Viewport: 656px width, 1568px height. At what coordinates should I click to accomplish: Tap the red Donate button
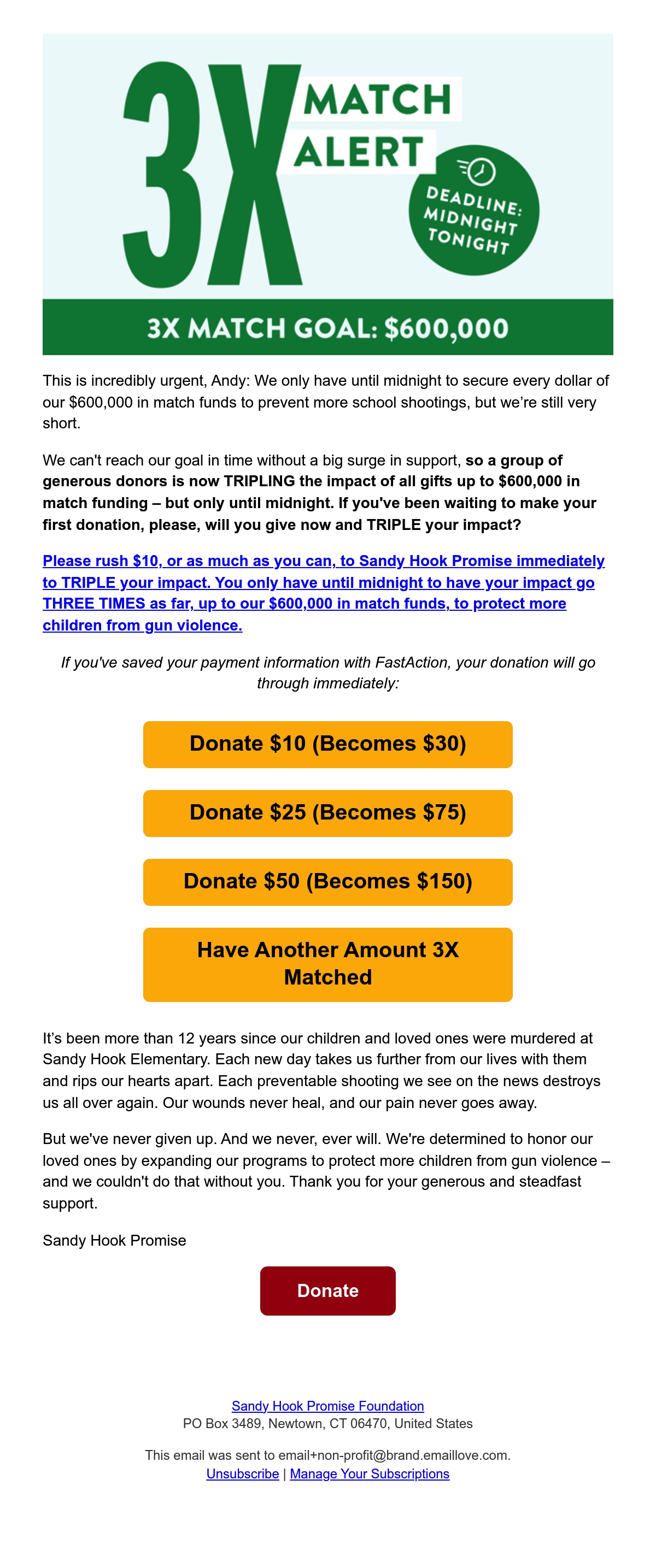tap(327, 1290)
